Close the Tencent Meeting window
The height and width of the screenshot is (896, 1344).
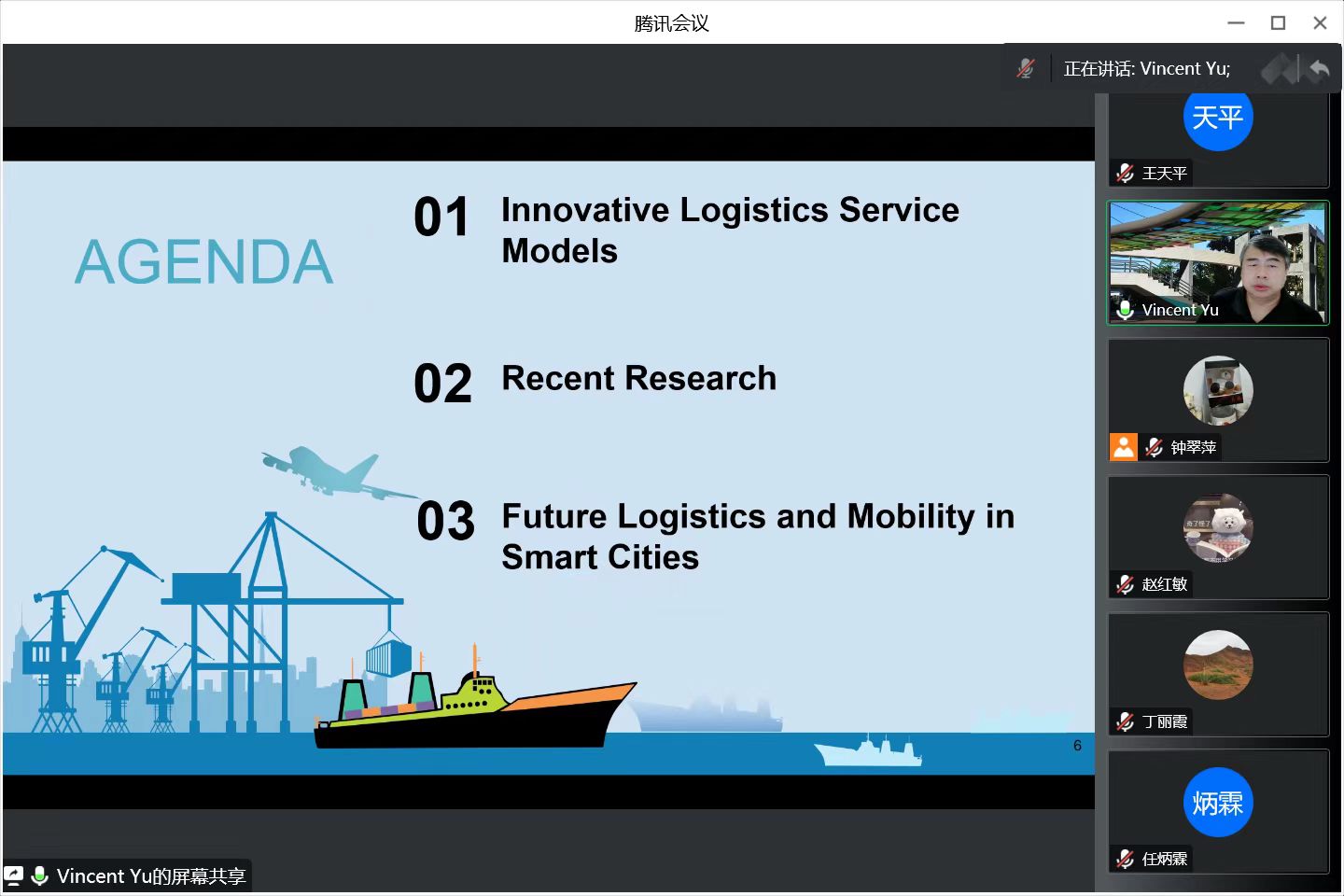(1320, 23)
